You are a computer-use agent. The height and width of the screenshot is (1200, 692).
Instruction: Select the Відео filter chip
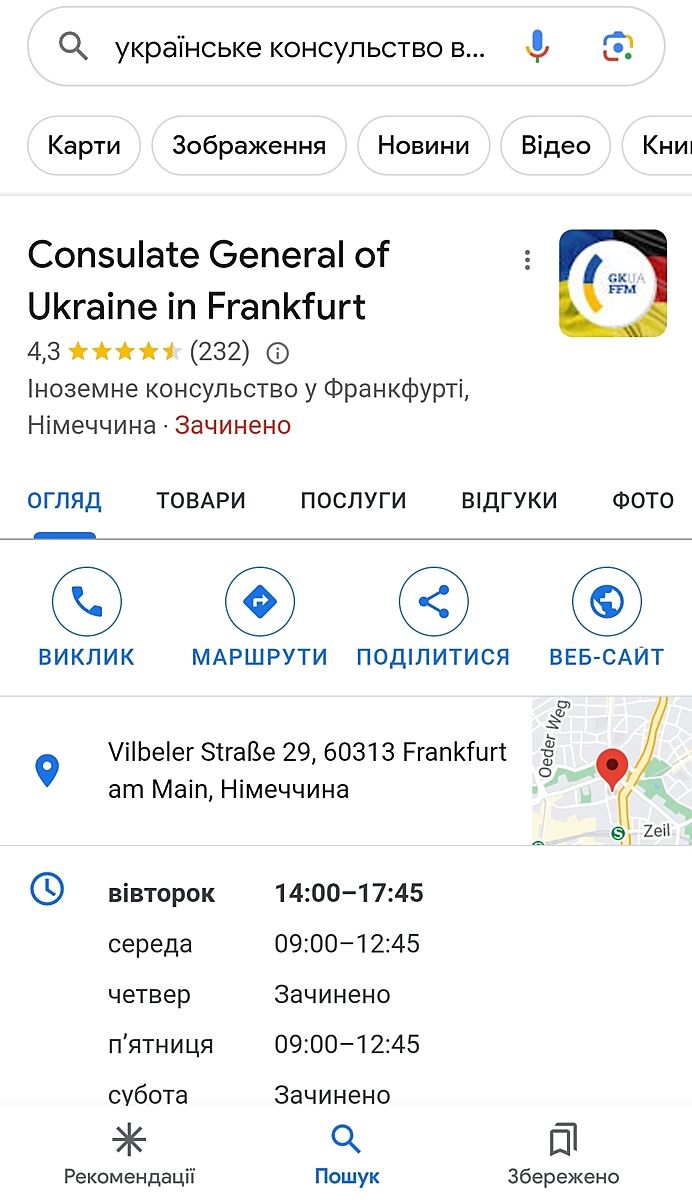coord(555,146)
